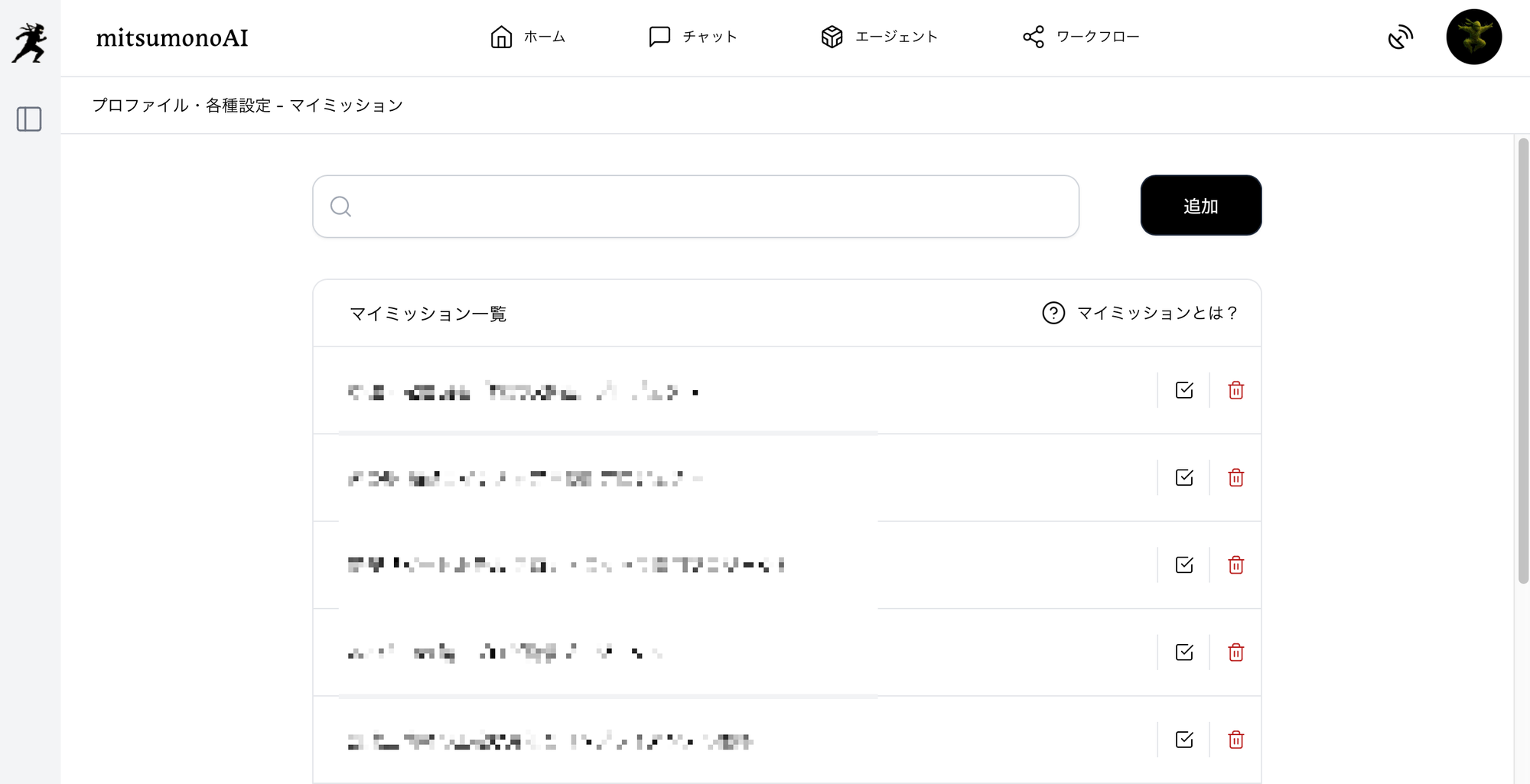Tap the satellite dish icon in header
1530x784 pixels.
1400,37
